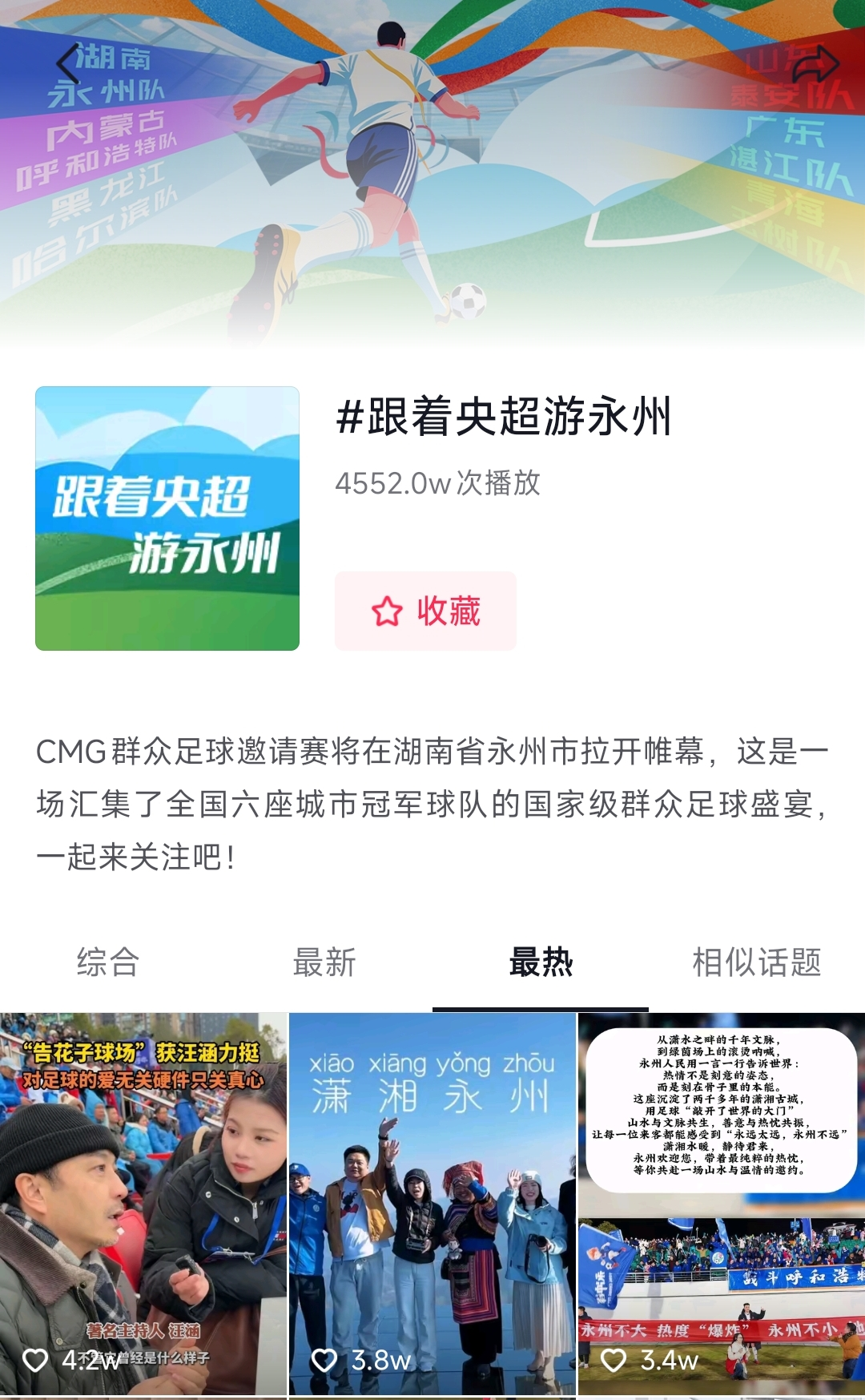Select the 最热 tab

click(541, 965)
